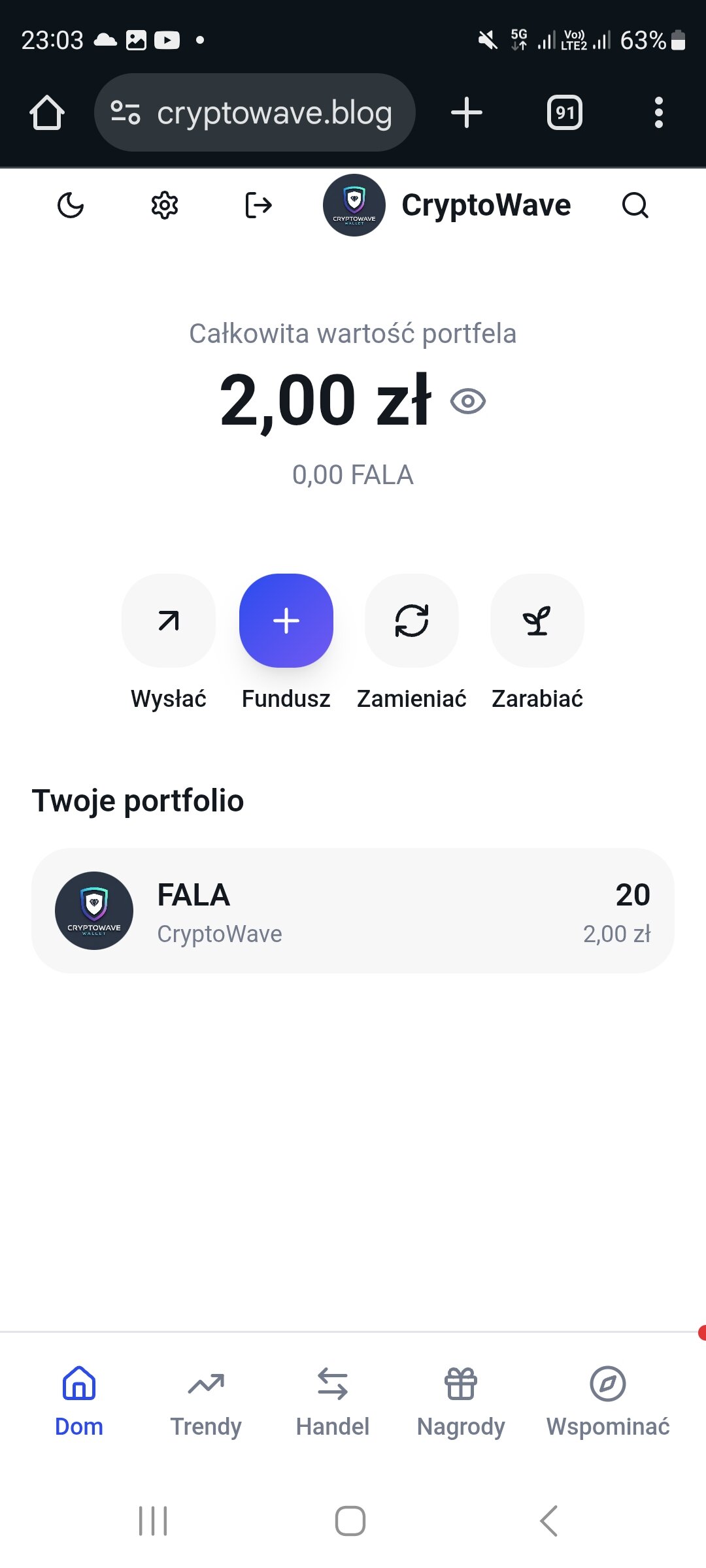Go back with the system back button

click(x=549, y=1521)
